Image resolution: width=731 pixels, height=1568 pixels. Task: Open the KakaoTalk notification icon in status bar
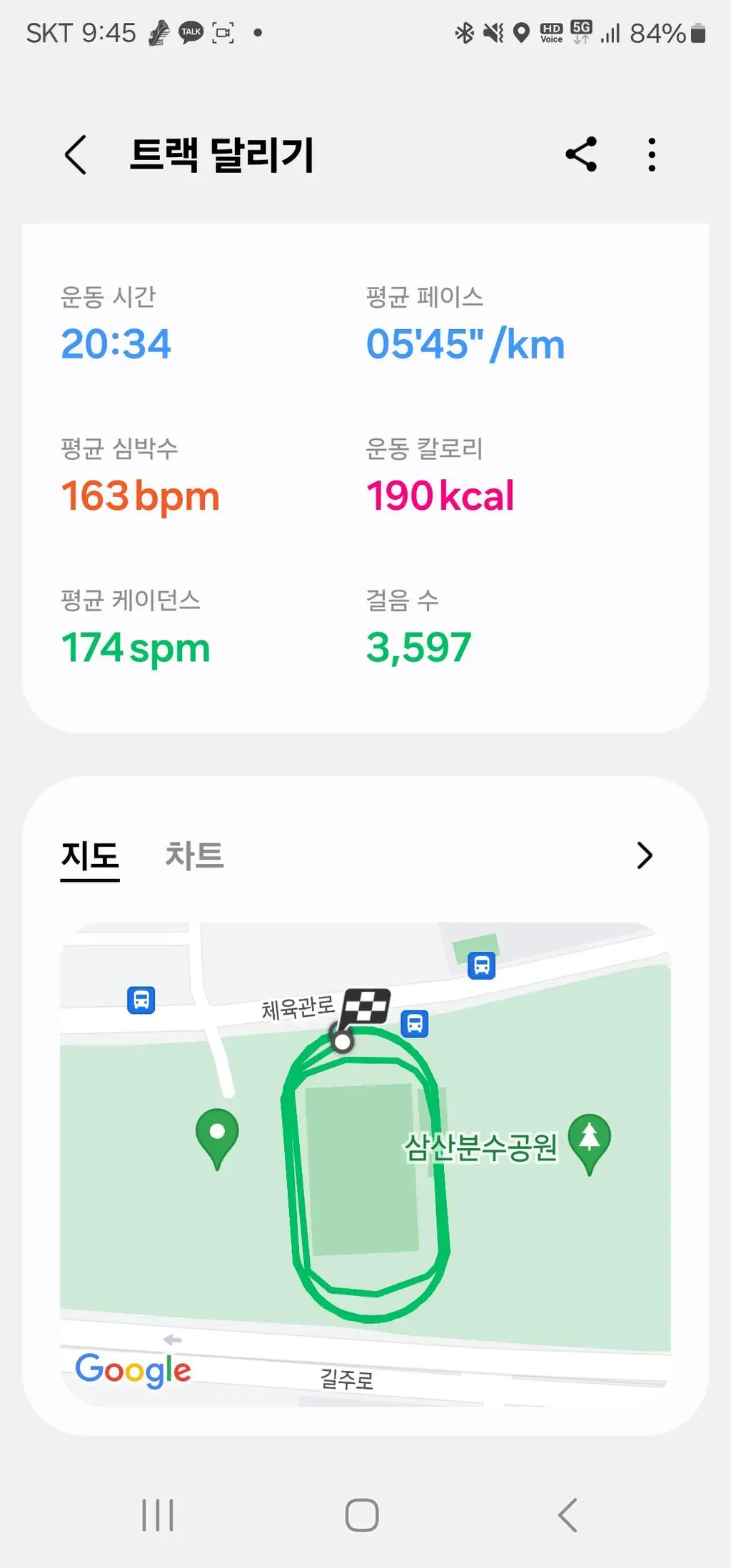click(x=192, y=31)
